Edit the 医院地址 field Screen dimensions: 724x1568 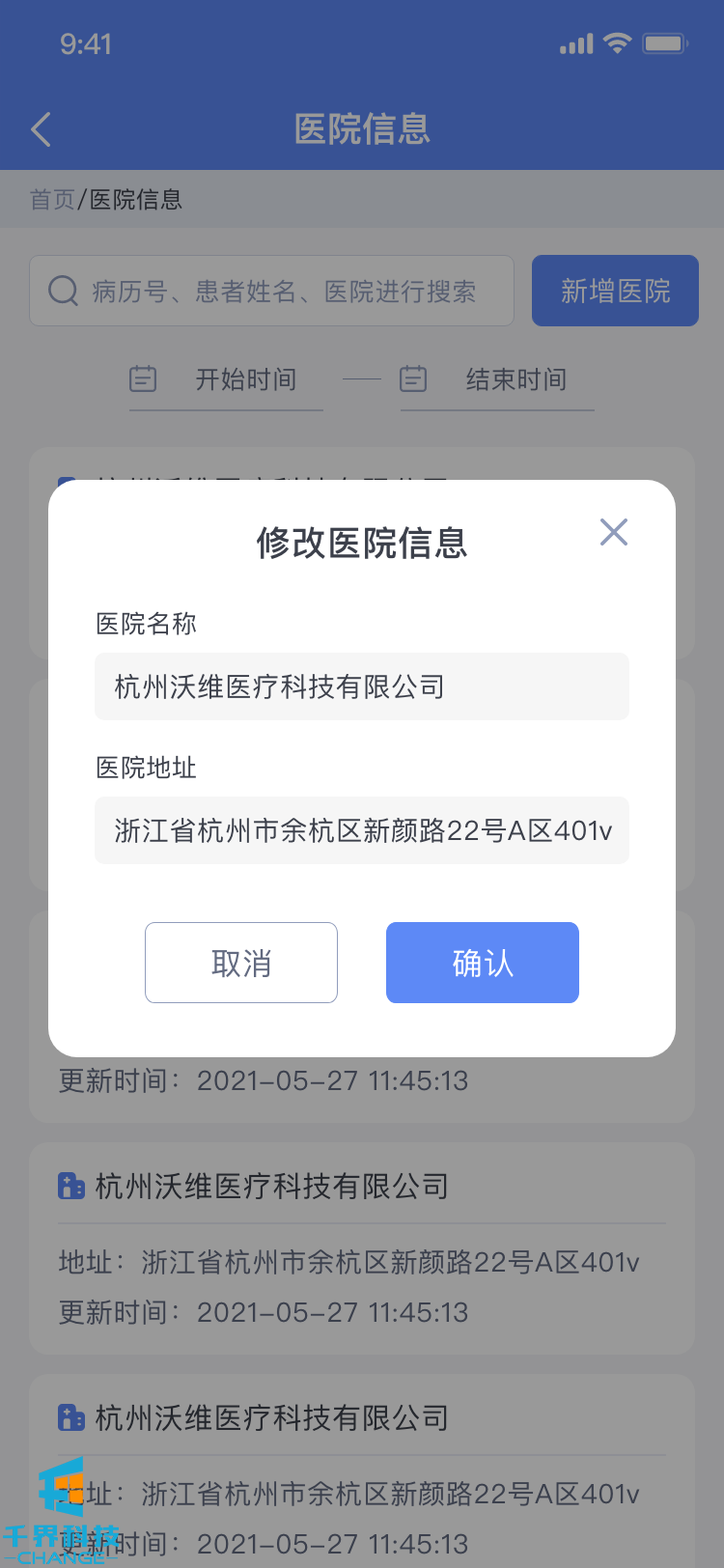(x=361, y=830)
